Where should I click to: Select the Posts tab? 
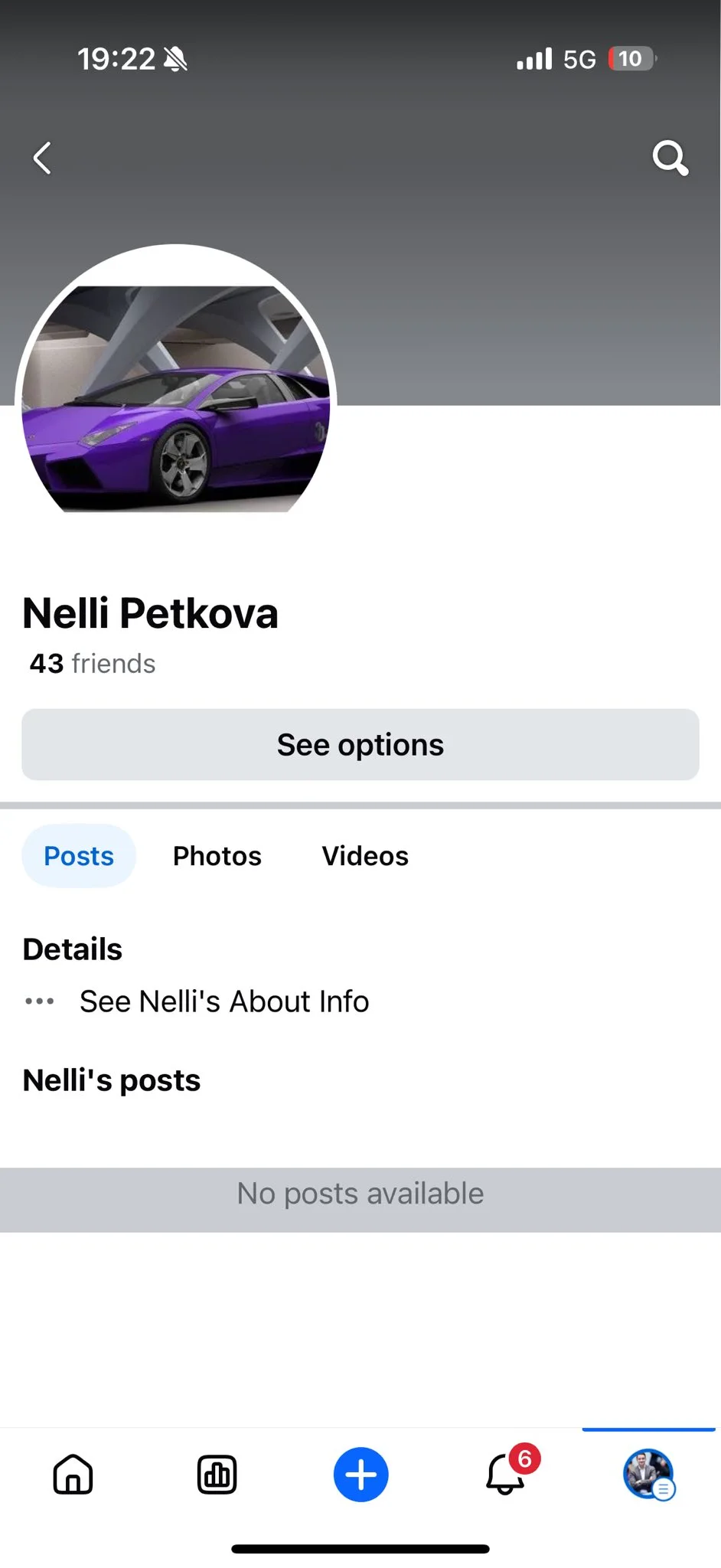(x=79, y=856)
